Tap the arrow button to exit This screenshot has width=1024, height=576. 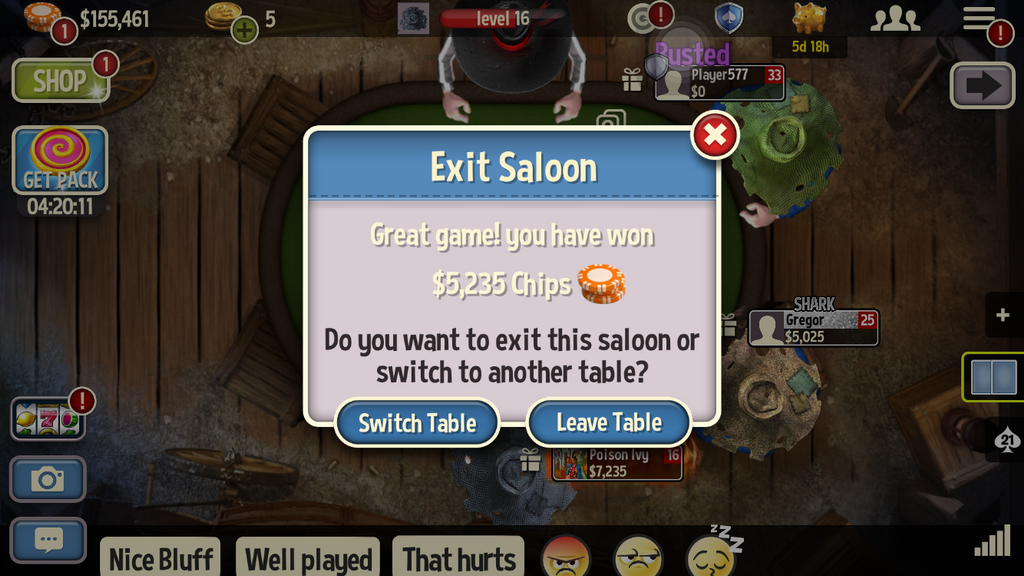click(981, 85)
